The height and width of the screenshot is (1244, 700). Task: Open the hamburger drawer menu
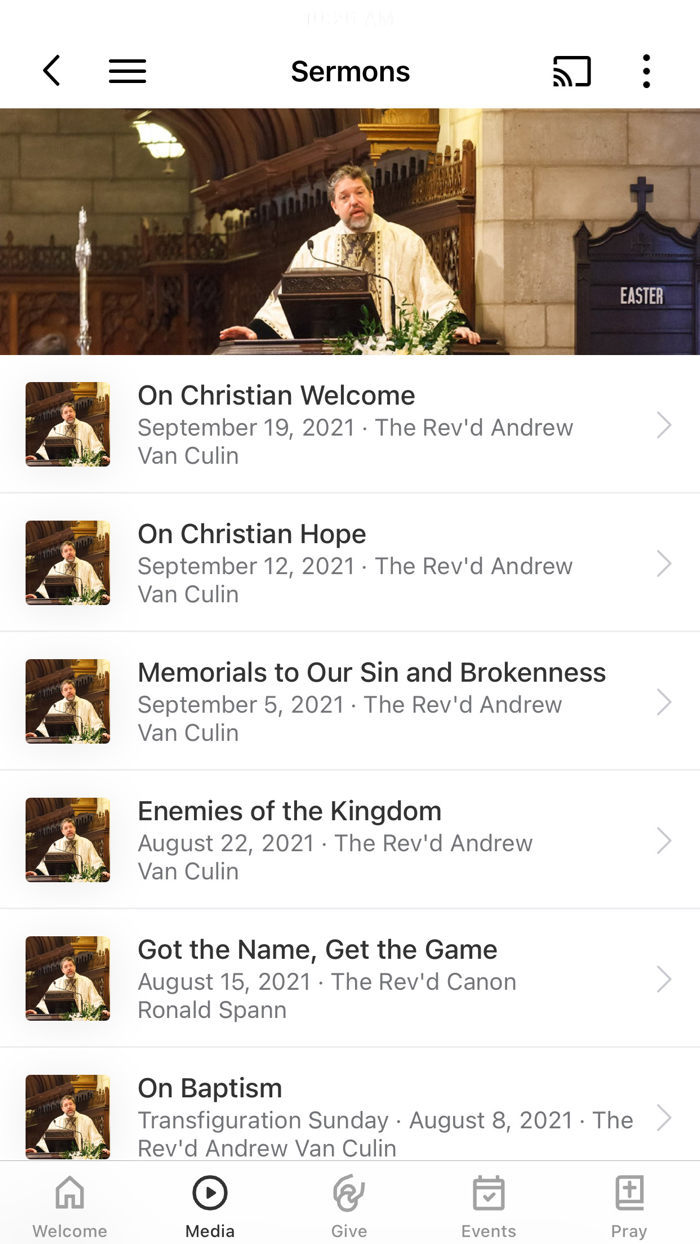tap(127, 71)
